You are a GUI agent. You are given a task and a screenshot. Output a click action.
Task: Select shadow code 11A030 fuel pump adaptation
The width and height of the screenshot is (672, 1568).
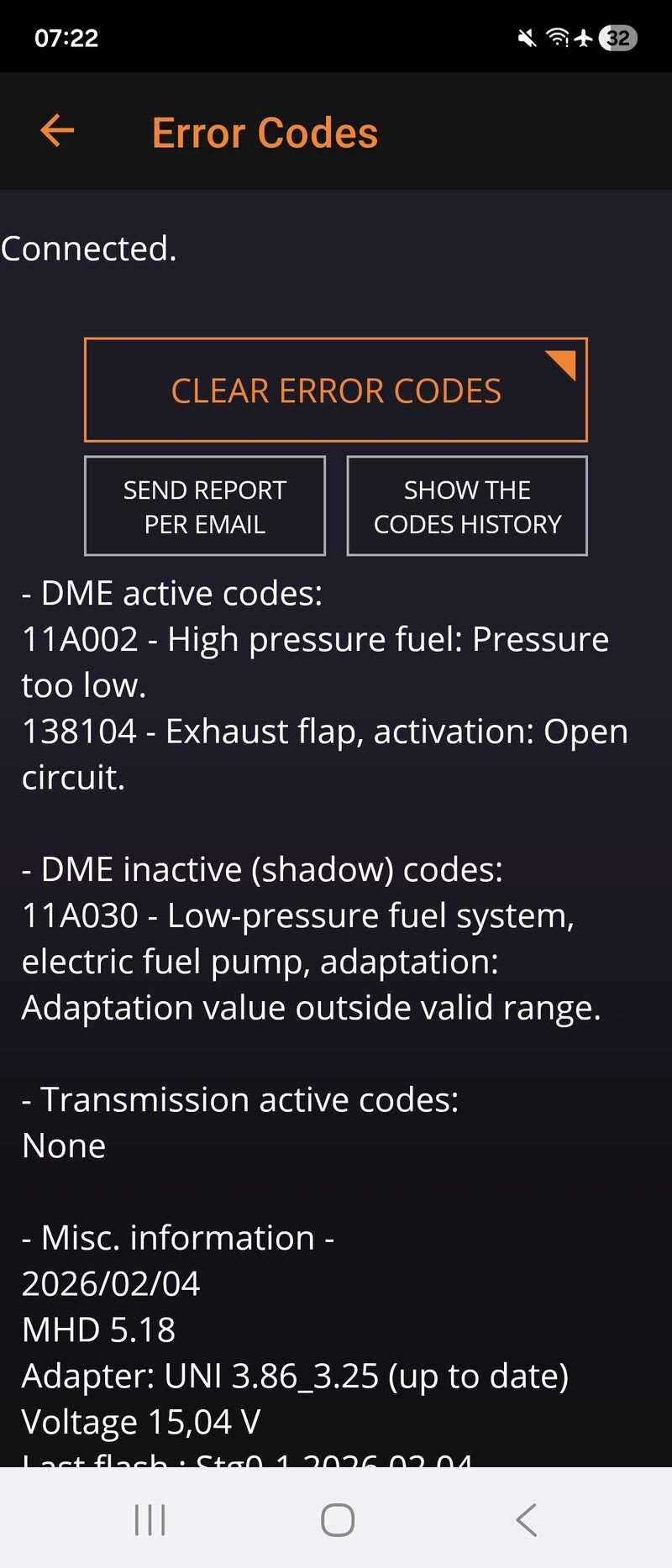click(298, 915)
